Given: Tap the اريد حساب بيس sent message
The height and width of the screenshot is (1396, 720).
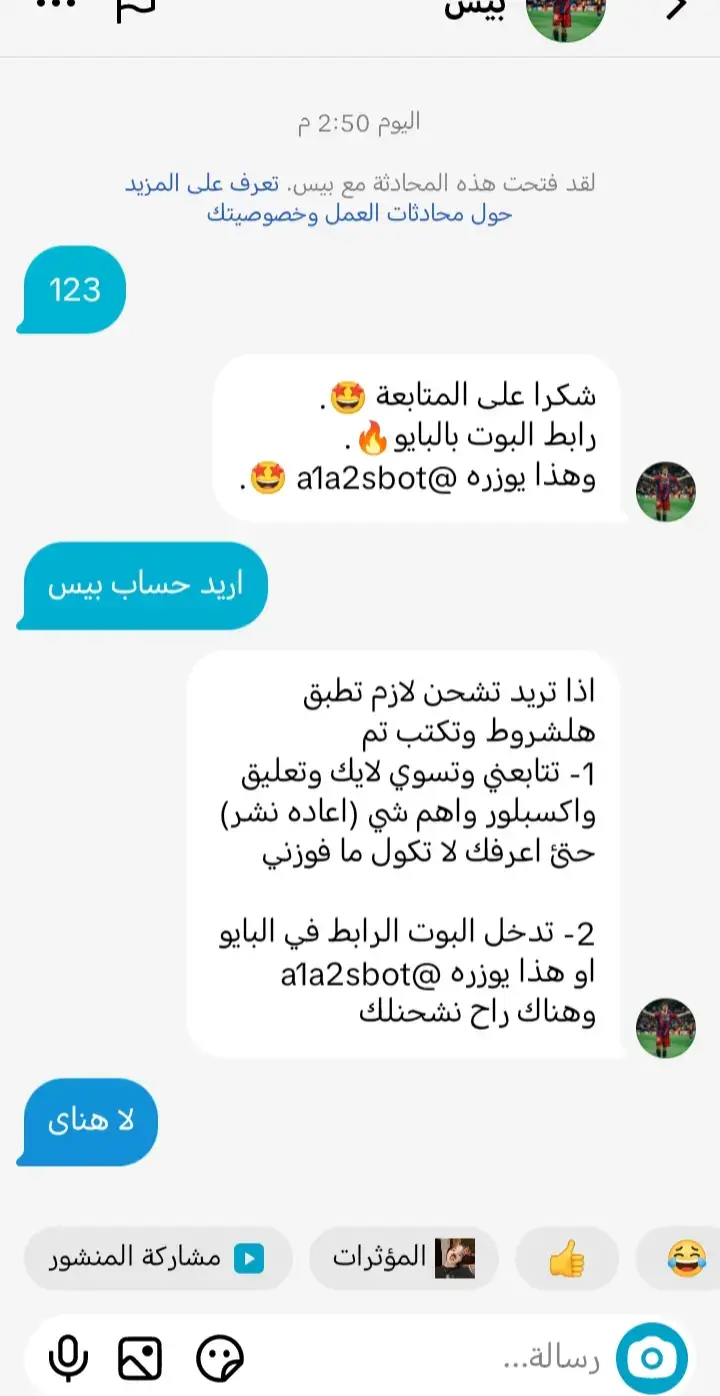Looking at the screenshot, I should [x=142, y=586].
